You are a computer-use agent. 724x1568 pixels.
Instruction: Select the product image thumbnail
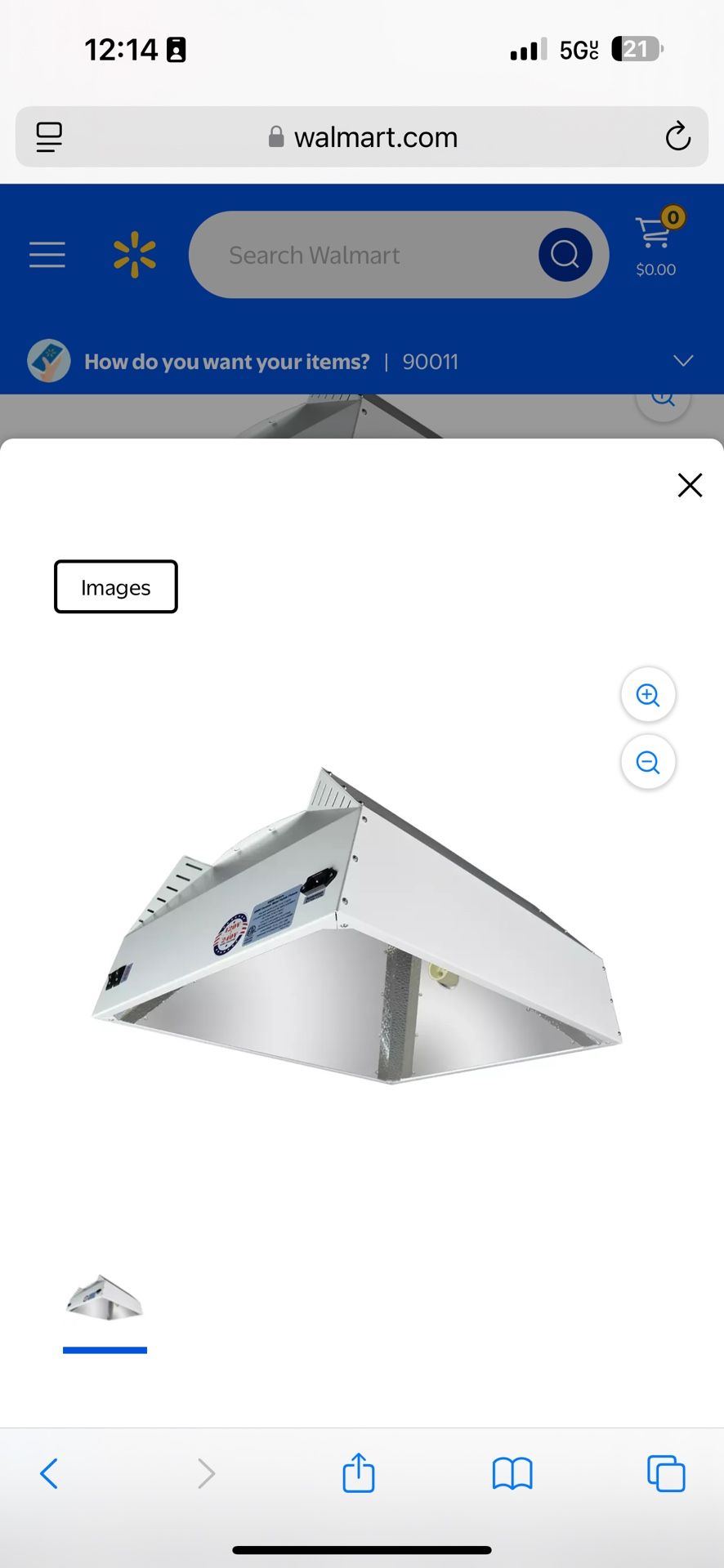tap(105, 1298)
